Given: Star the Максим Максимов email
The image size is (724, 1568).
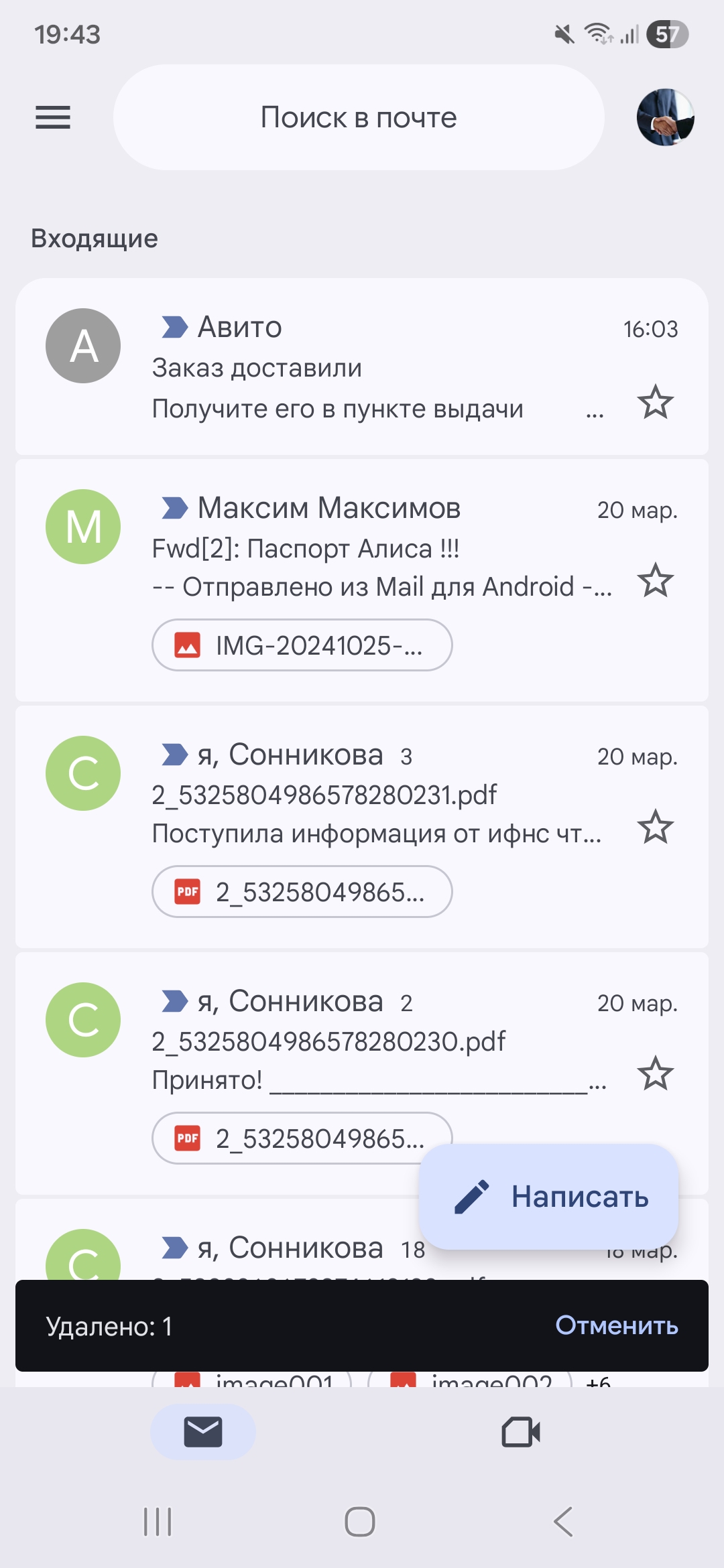Looking at the screenshot, I should click(655, 580).
